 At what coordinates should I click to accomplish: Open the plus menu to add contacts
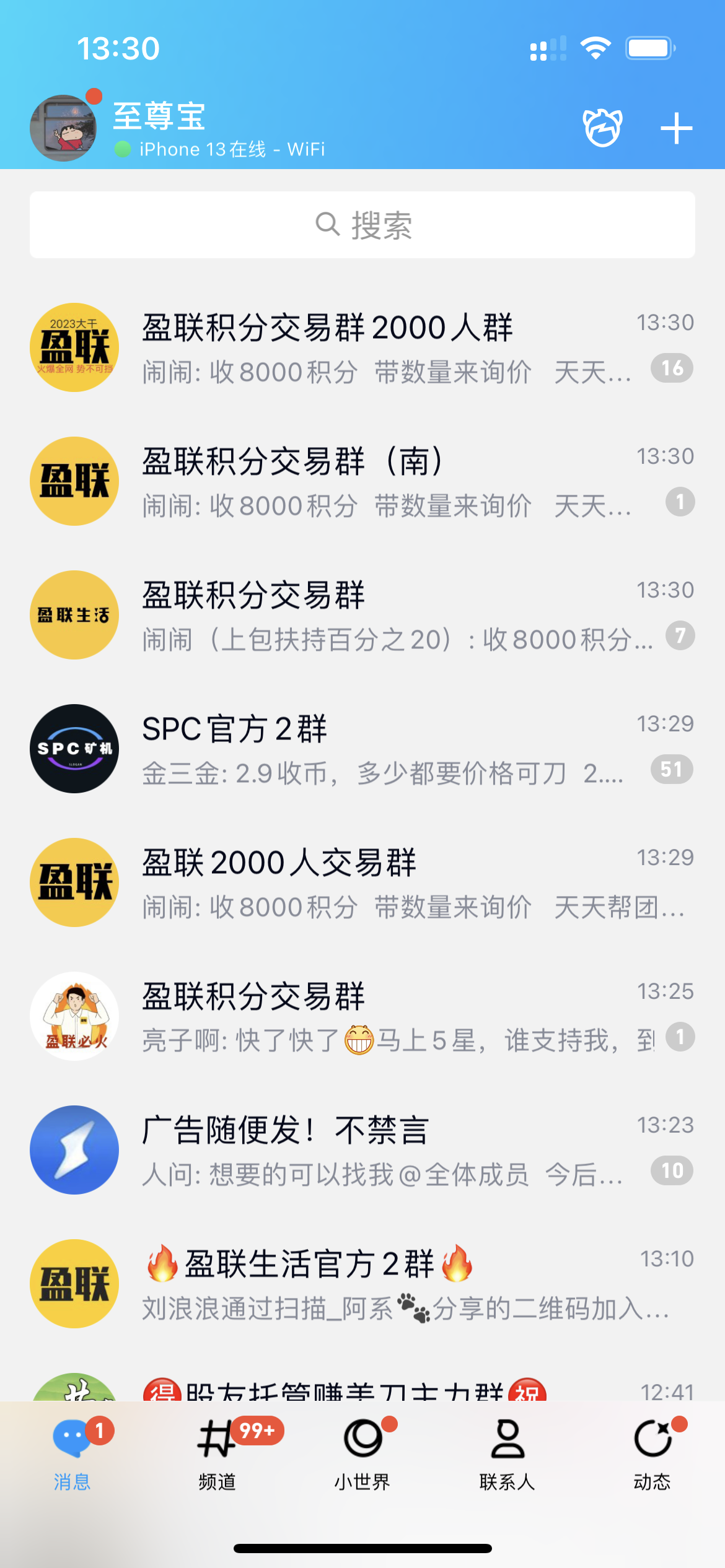[x=677, y=127]
